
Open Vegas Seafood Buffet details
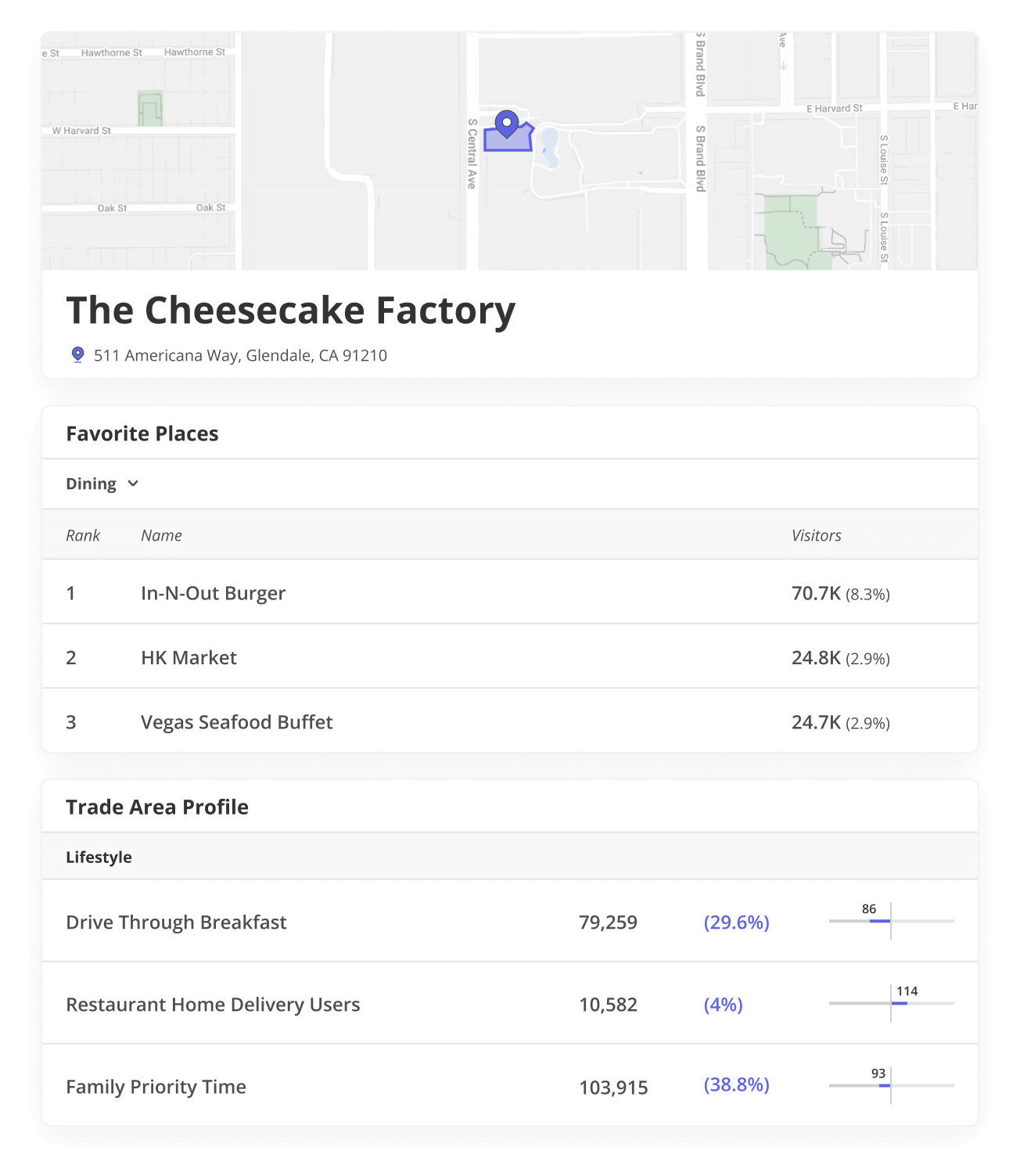pyautogui.click(x=235, y=721)
